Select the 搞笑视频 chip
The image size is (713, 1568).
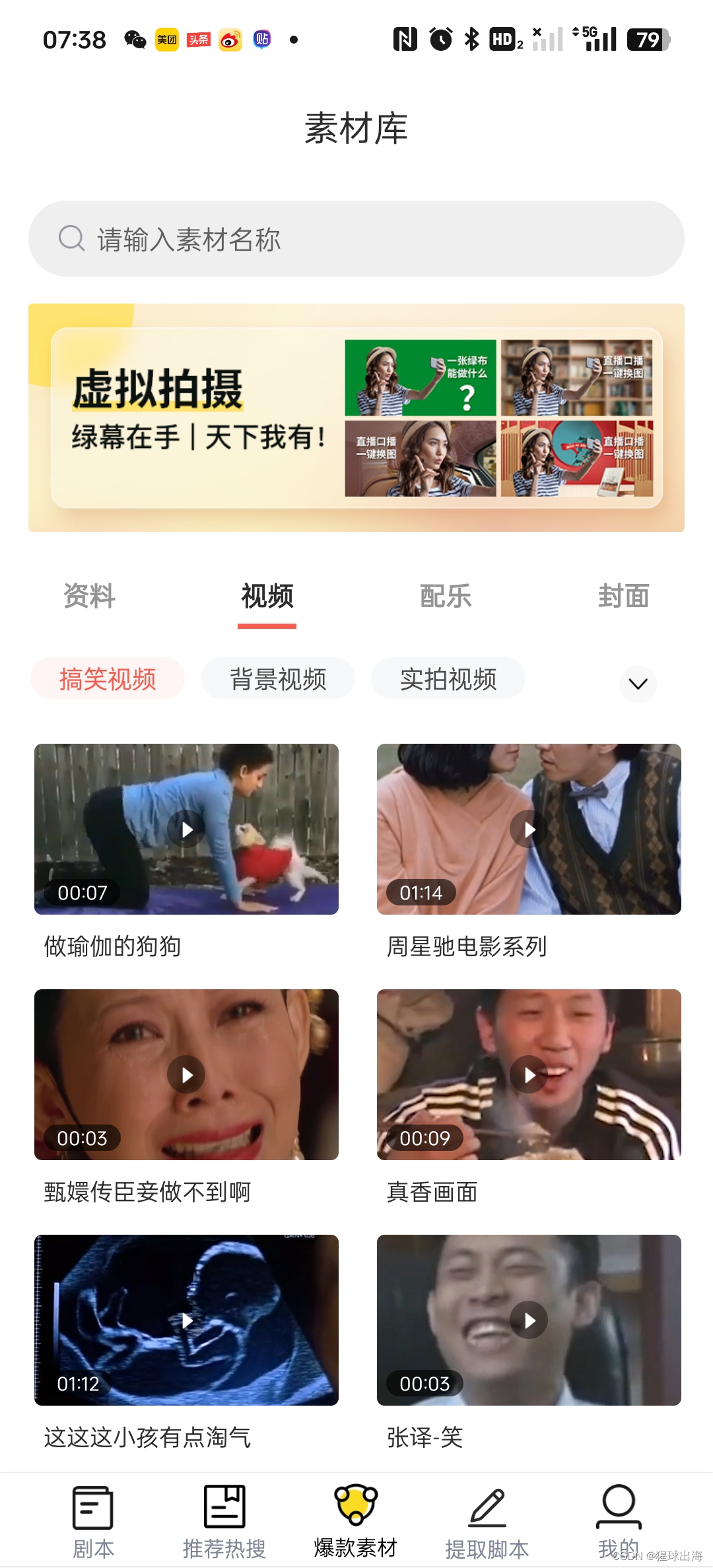coord(108,678)
